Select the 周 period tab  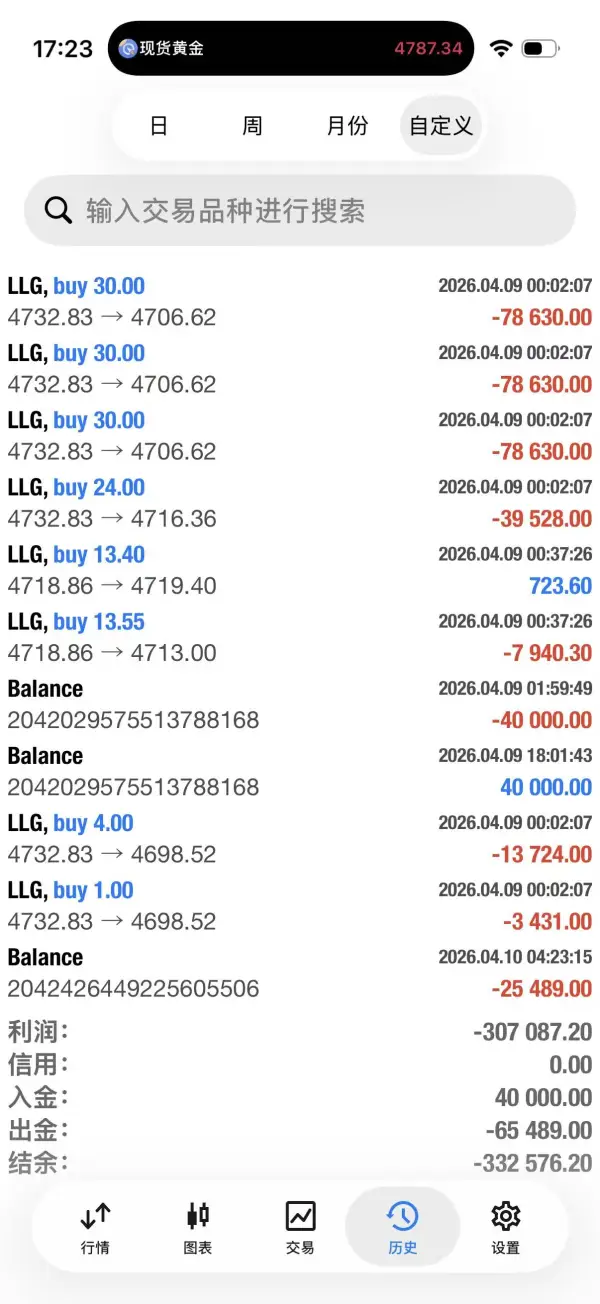point(252,126)
